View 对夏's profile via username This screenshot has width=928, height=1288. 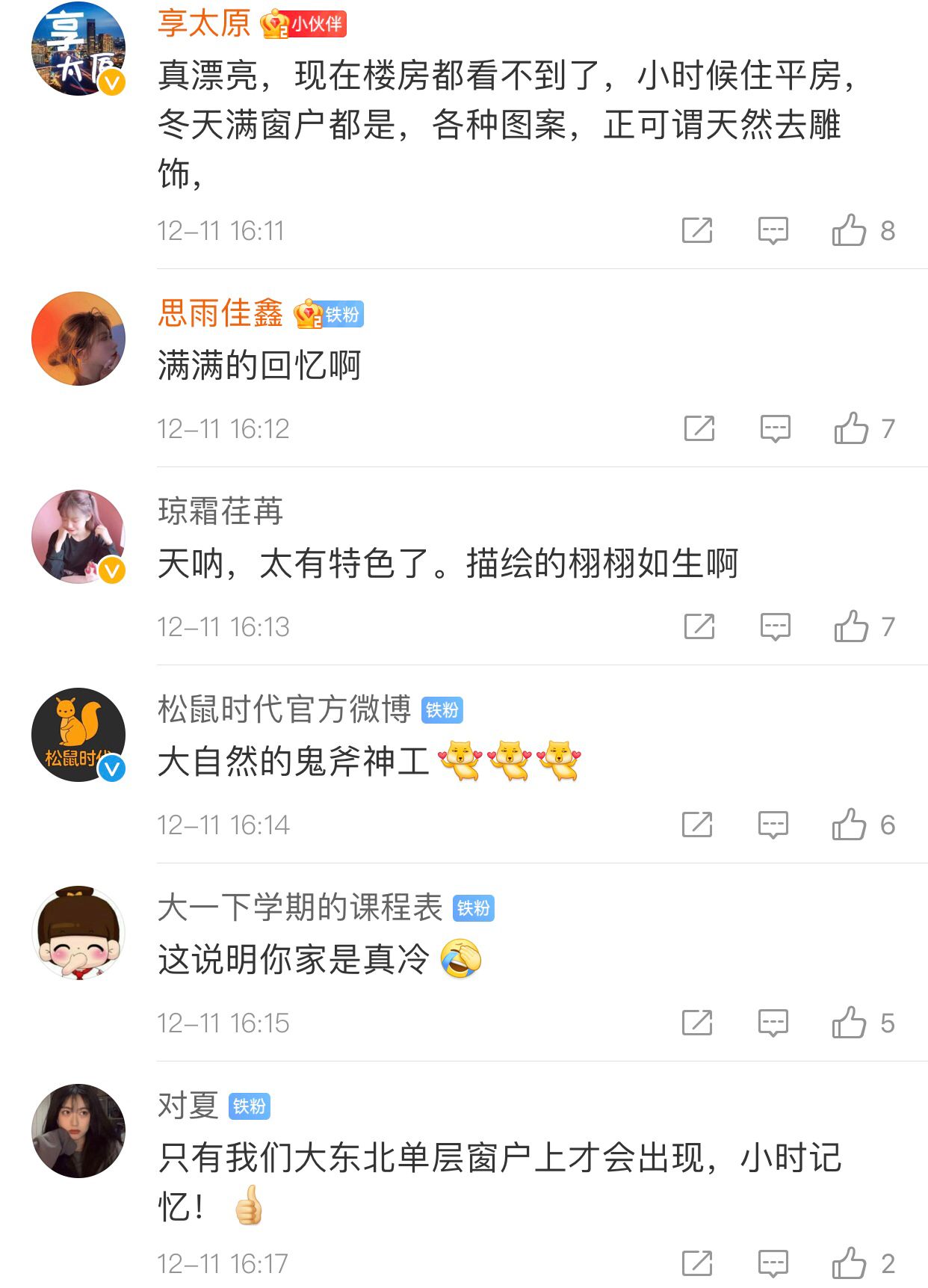(188, 1106)
